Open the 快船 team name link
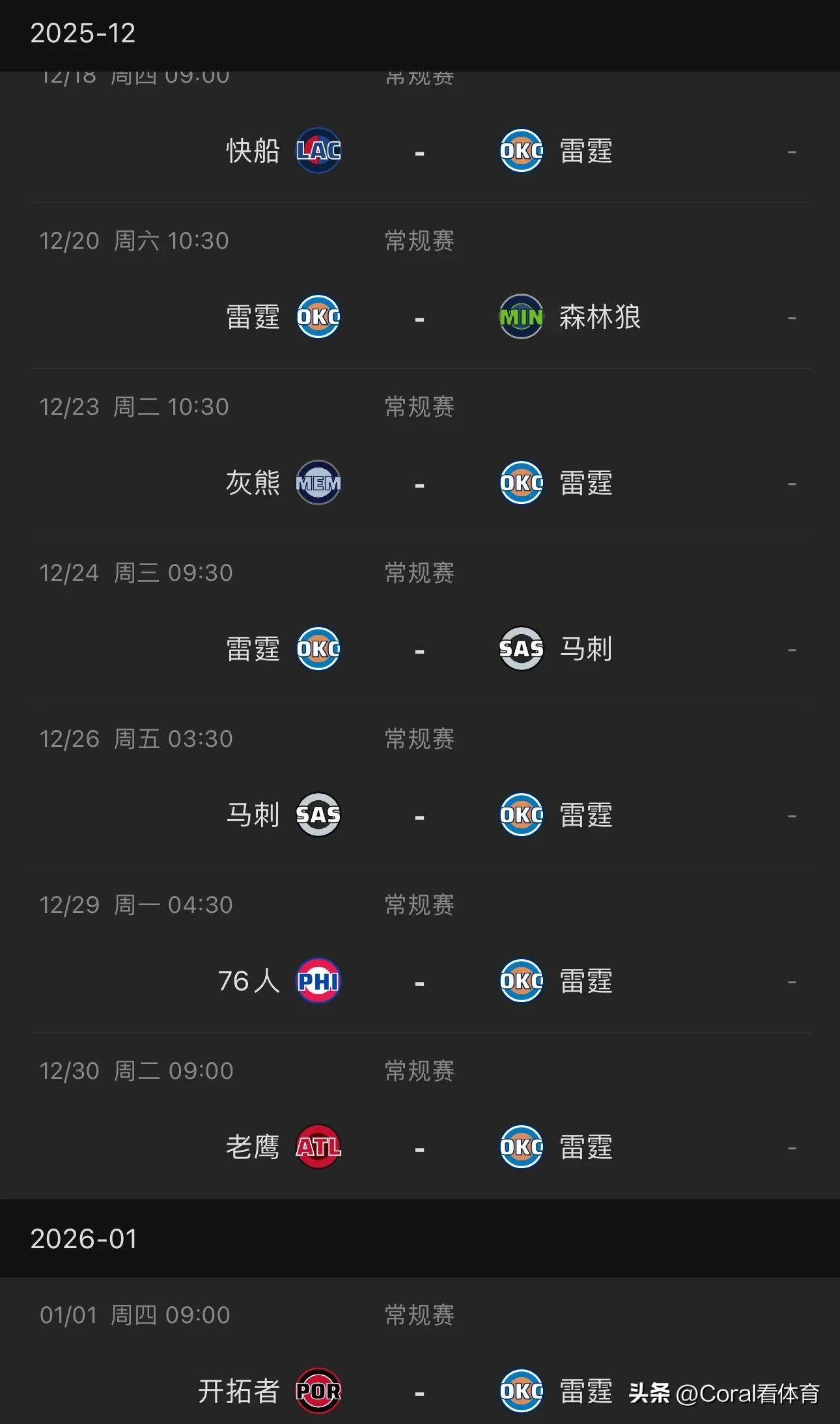Viewport: 840px width, 1424px height. (x=253, y=152)
